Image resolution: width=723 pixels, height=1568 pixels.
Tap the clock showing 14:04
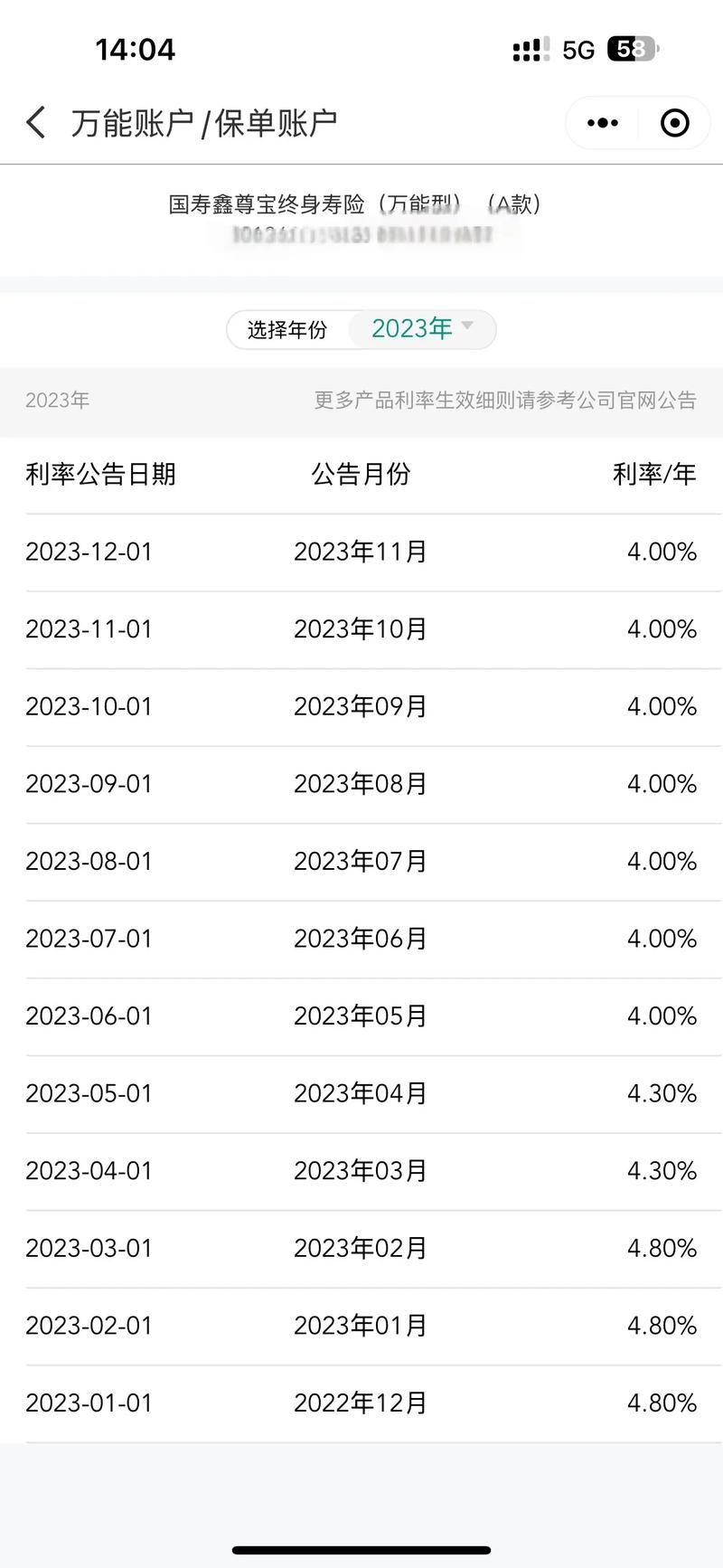pyautogui.click(x=135, y=50)
